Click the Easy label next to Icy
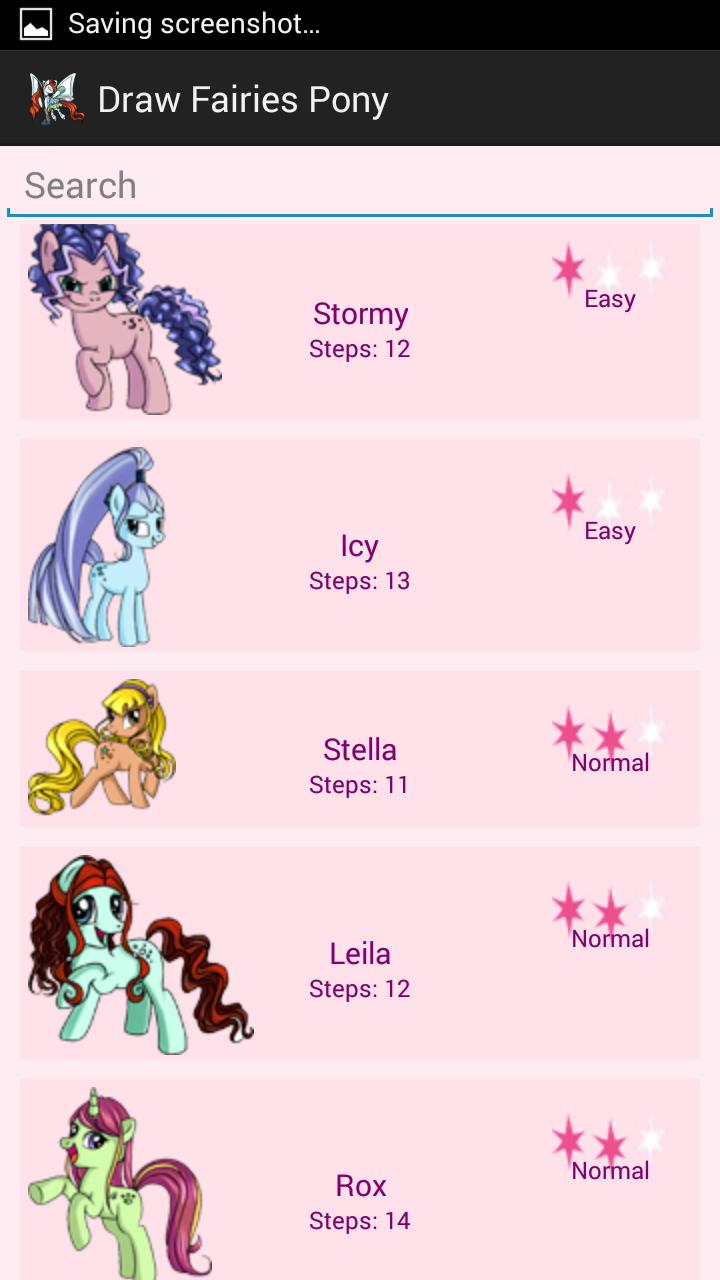The width and height of the screenshot is (720, 1280). click(x=609, y=531)
